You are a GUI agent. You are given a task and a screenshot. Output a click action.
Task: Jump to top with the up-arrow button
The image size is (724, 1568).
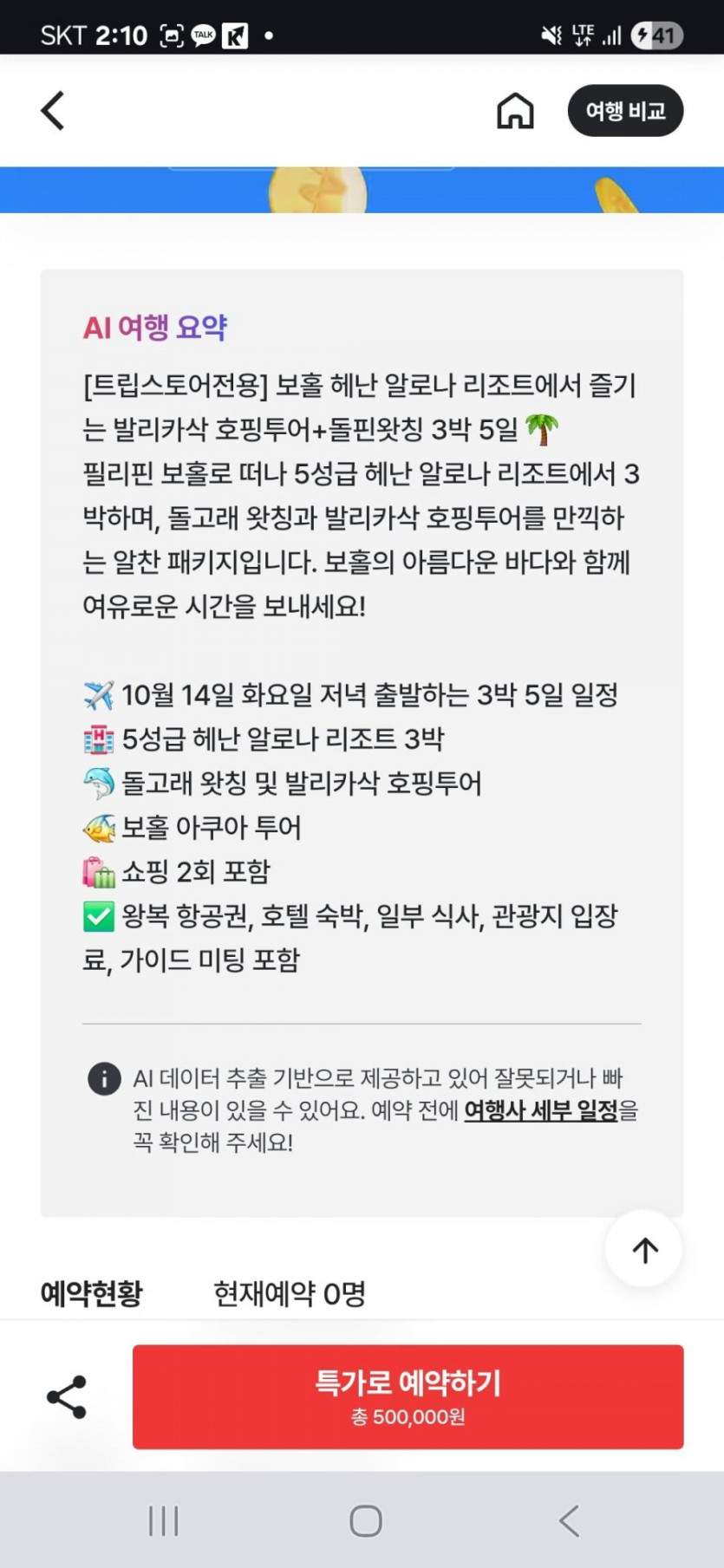tap(644, 1249)
